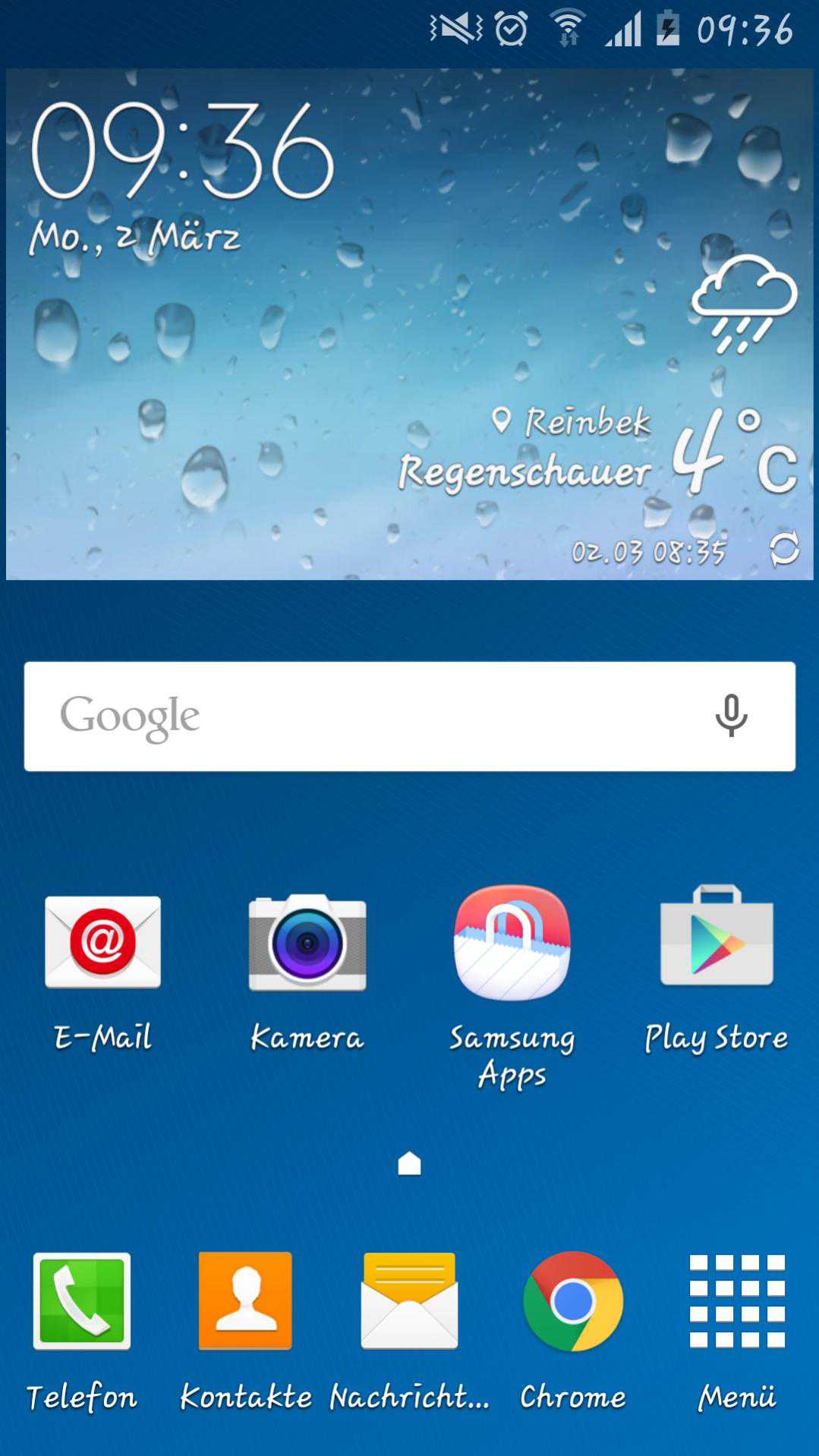
Task: Start Google voice search with the microphone
Action: (731, 716)
